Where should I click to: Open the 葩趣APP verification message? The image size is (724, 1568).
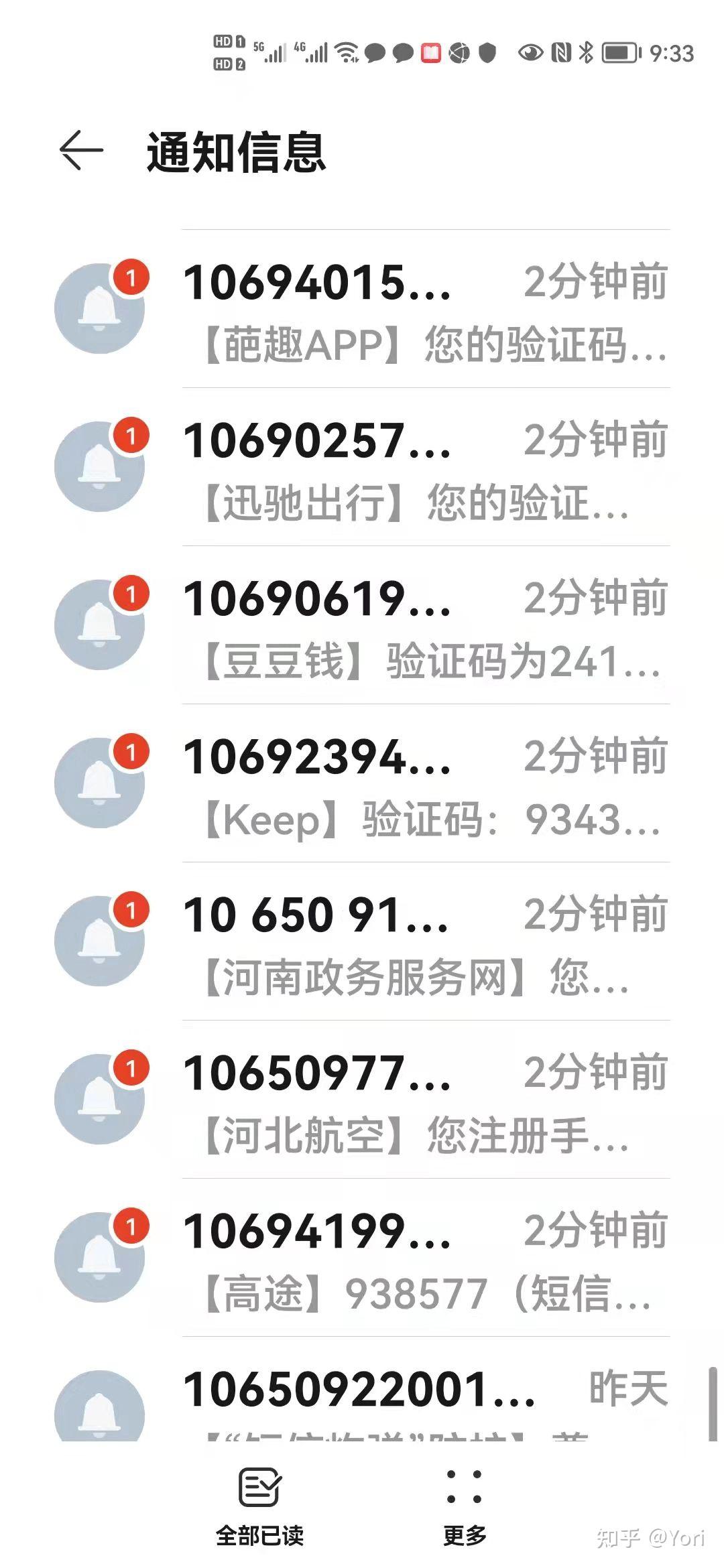[x=426, y=312]
